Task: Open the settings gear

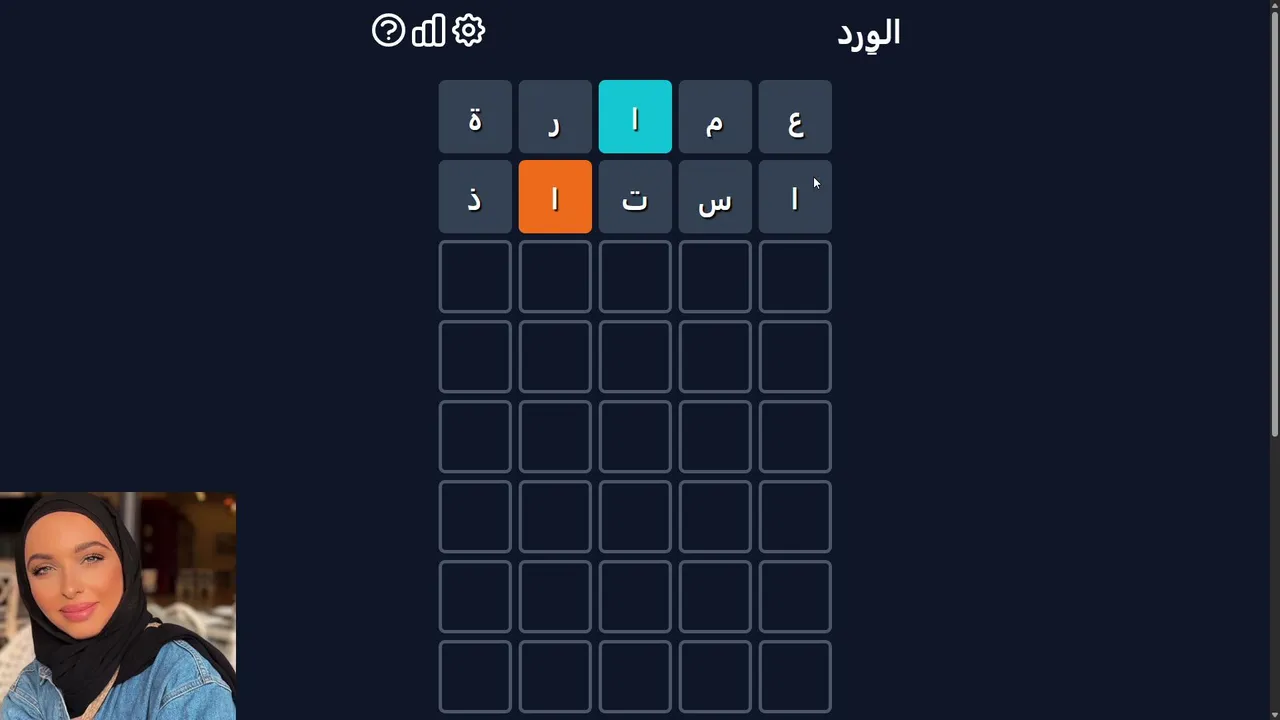Action: pyautogui.click(x=468, y=31)
